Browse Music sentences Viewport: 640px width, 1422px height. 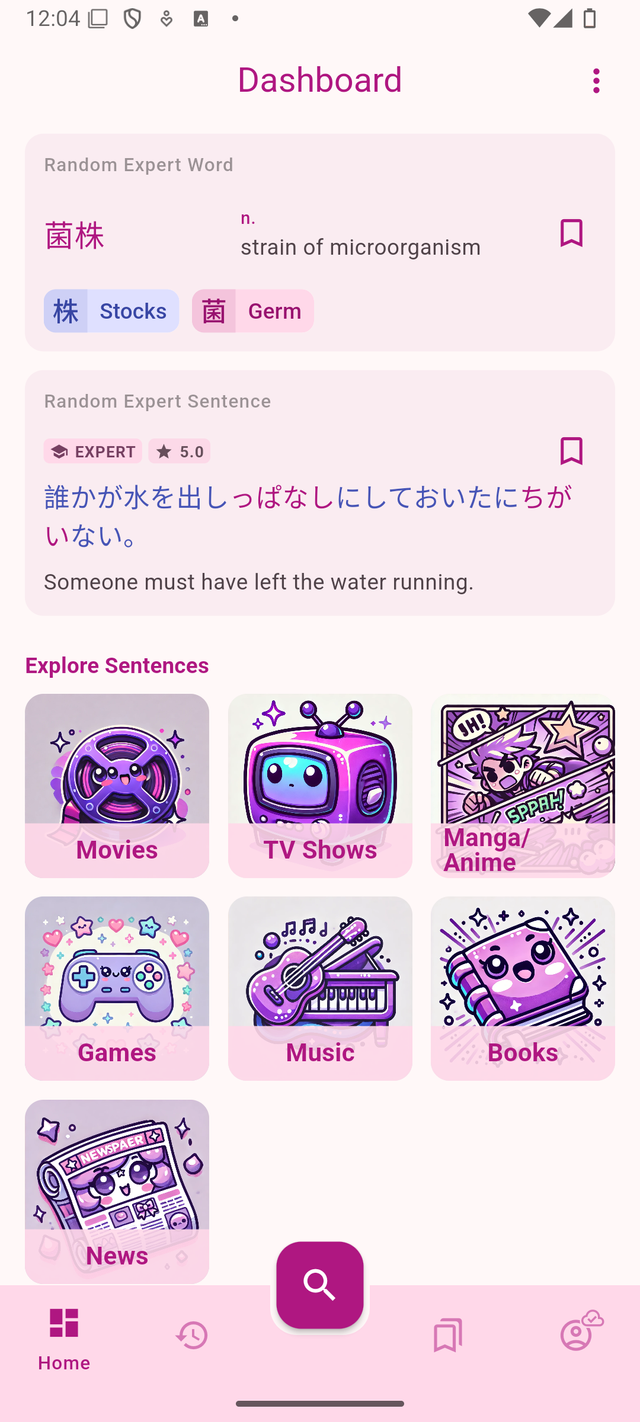320,988
